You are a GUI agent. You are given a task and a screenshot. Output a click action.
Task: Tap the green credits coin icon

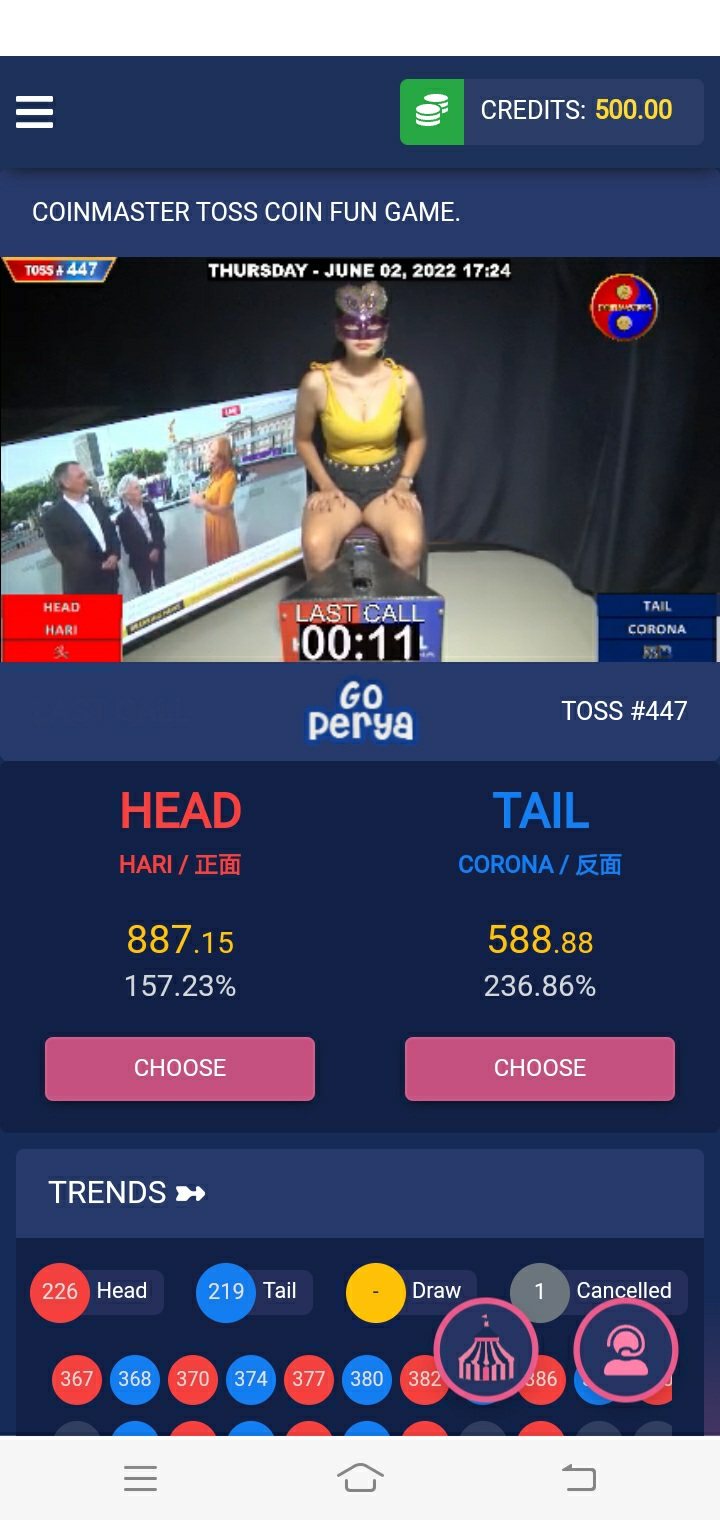tap(432, 112)
